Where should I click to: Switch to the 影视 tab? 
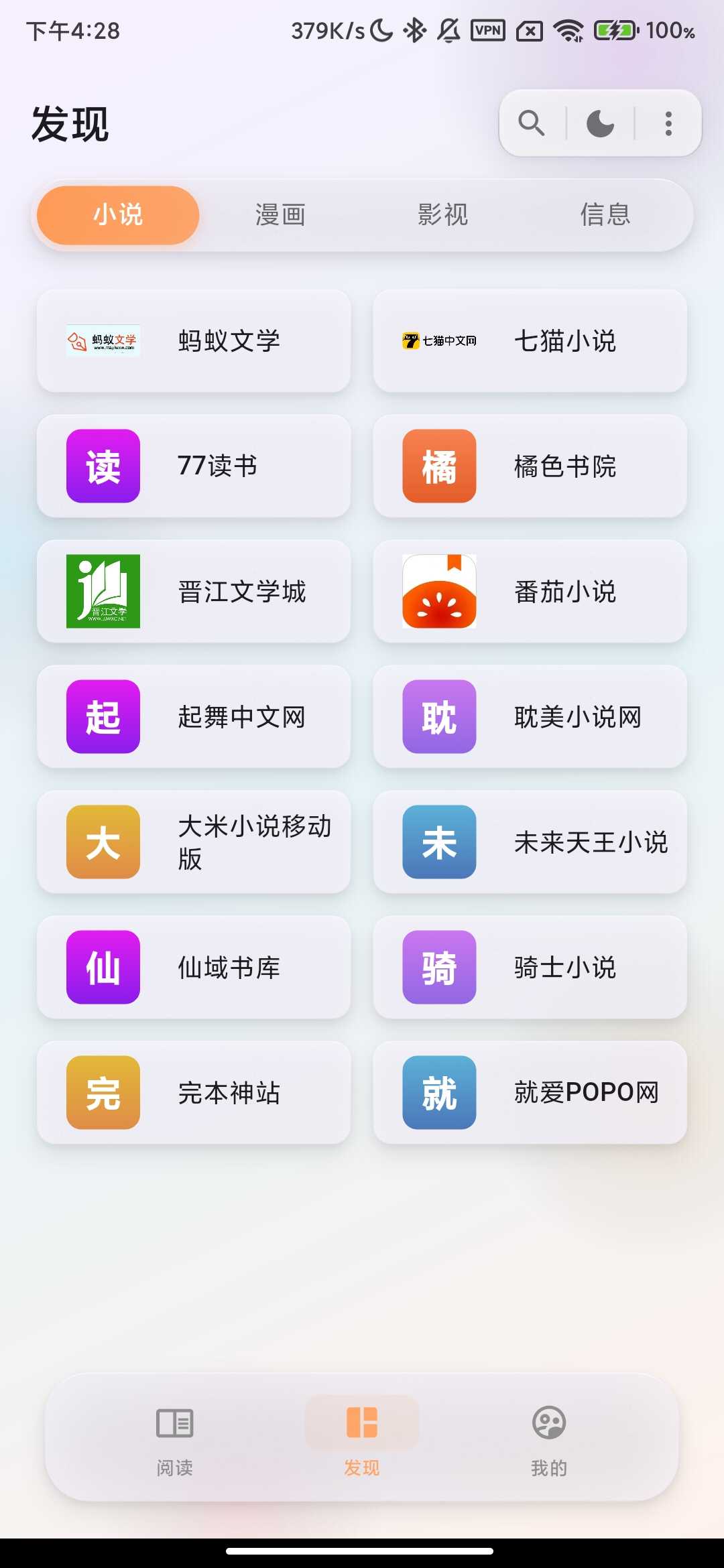[443, 214]
